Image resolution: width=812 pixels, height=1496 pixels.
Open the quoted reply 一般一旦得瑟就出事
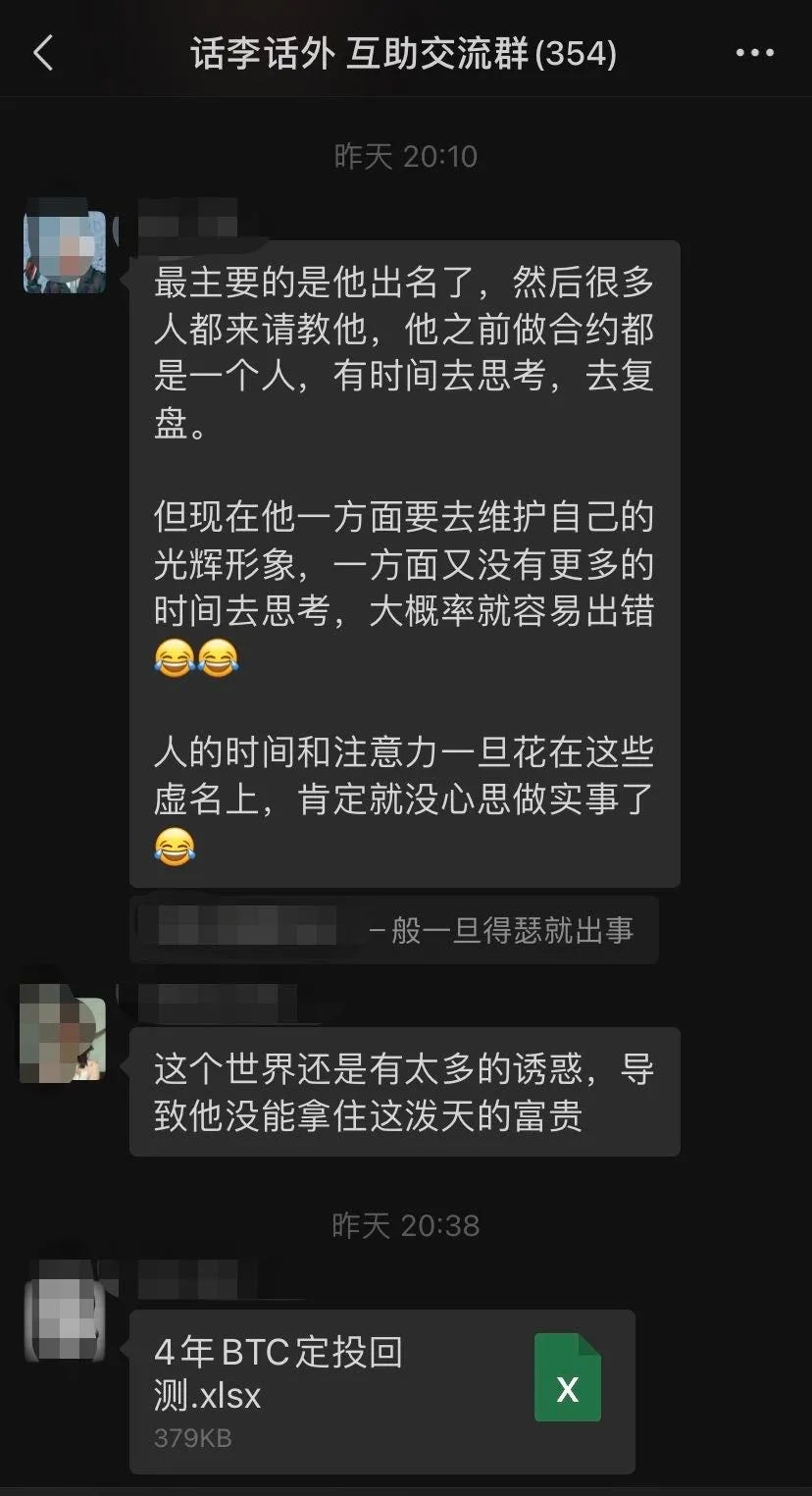(x=394, y=929)
